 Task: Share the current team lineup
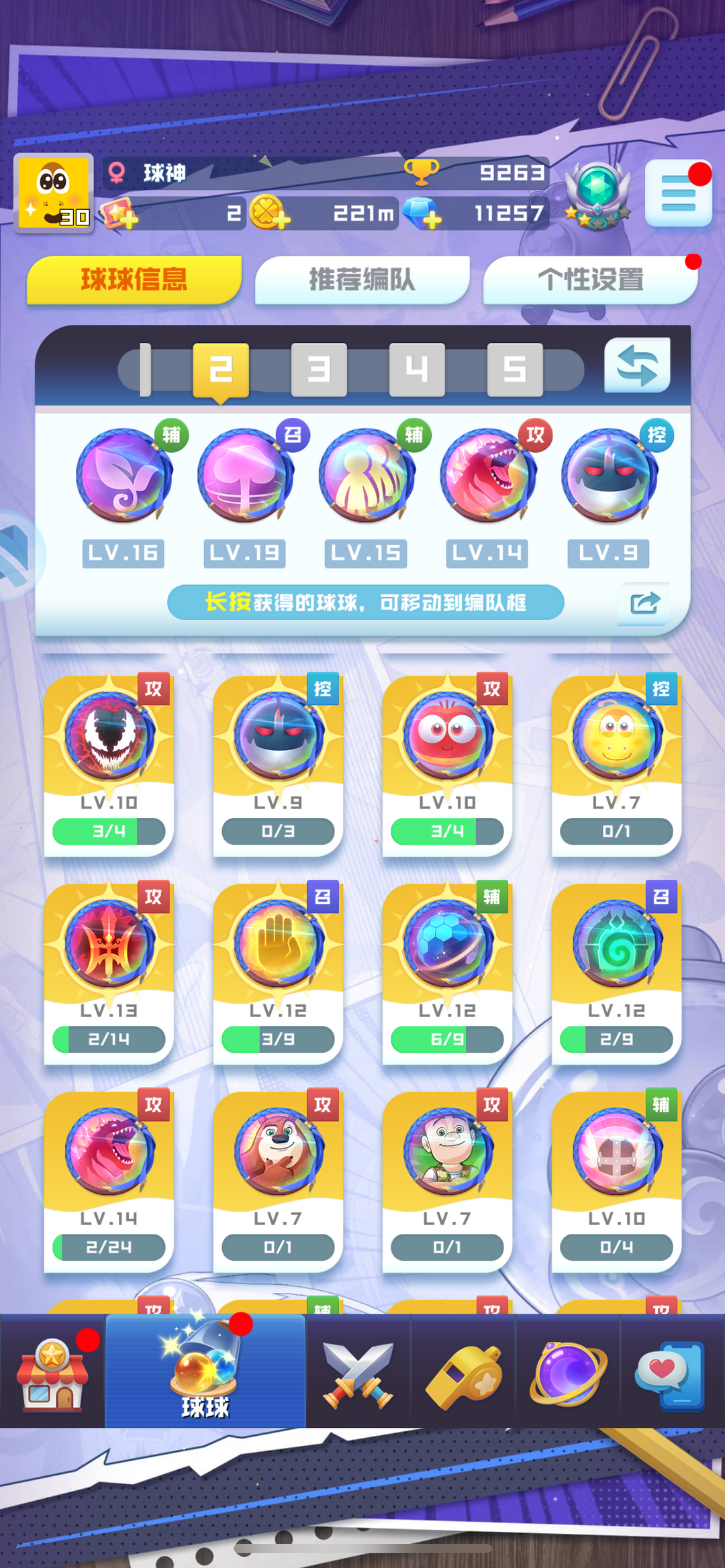644,603
